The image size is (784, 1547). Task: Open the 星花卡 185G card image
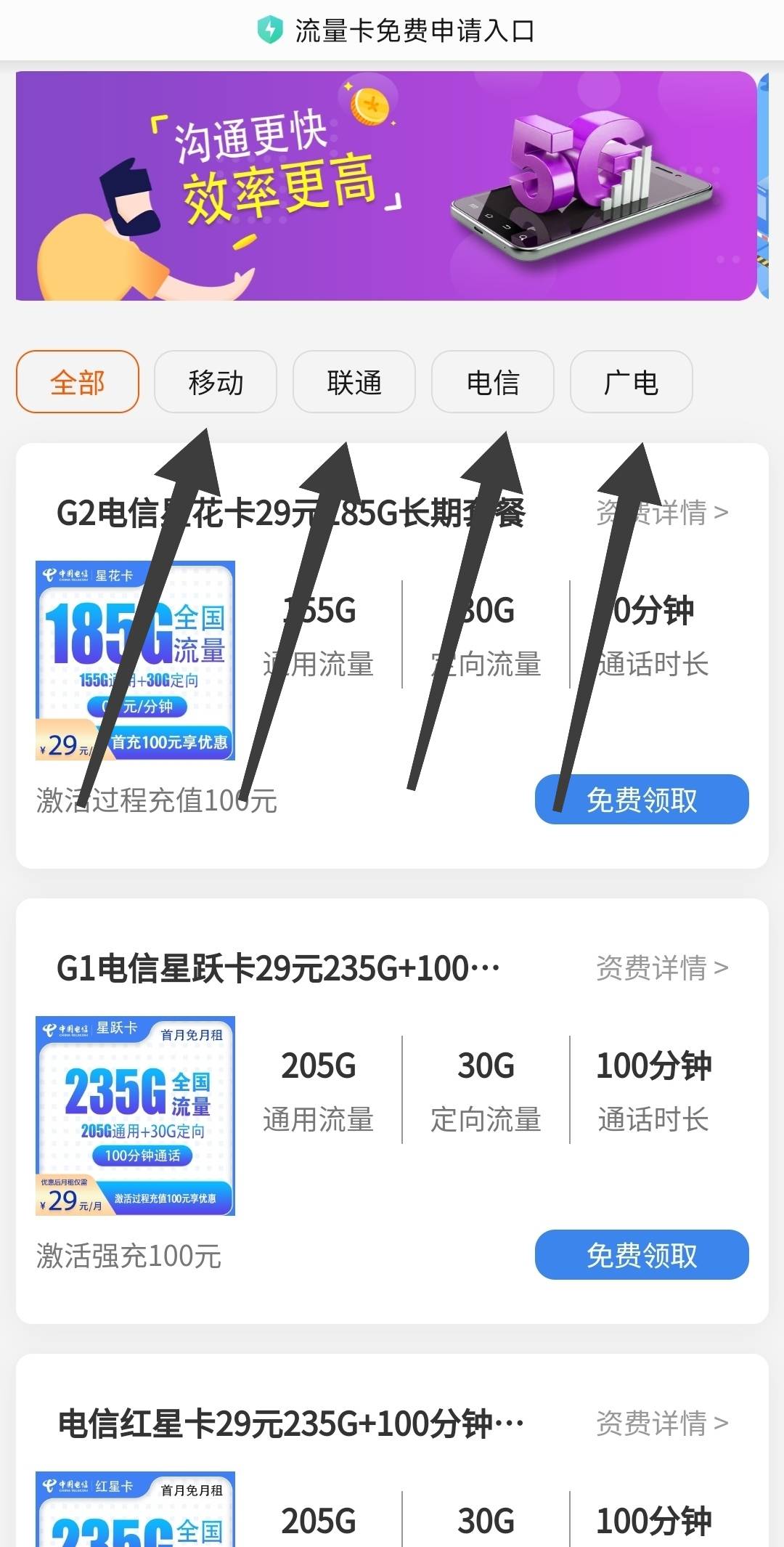point(136,660)
